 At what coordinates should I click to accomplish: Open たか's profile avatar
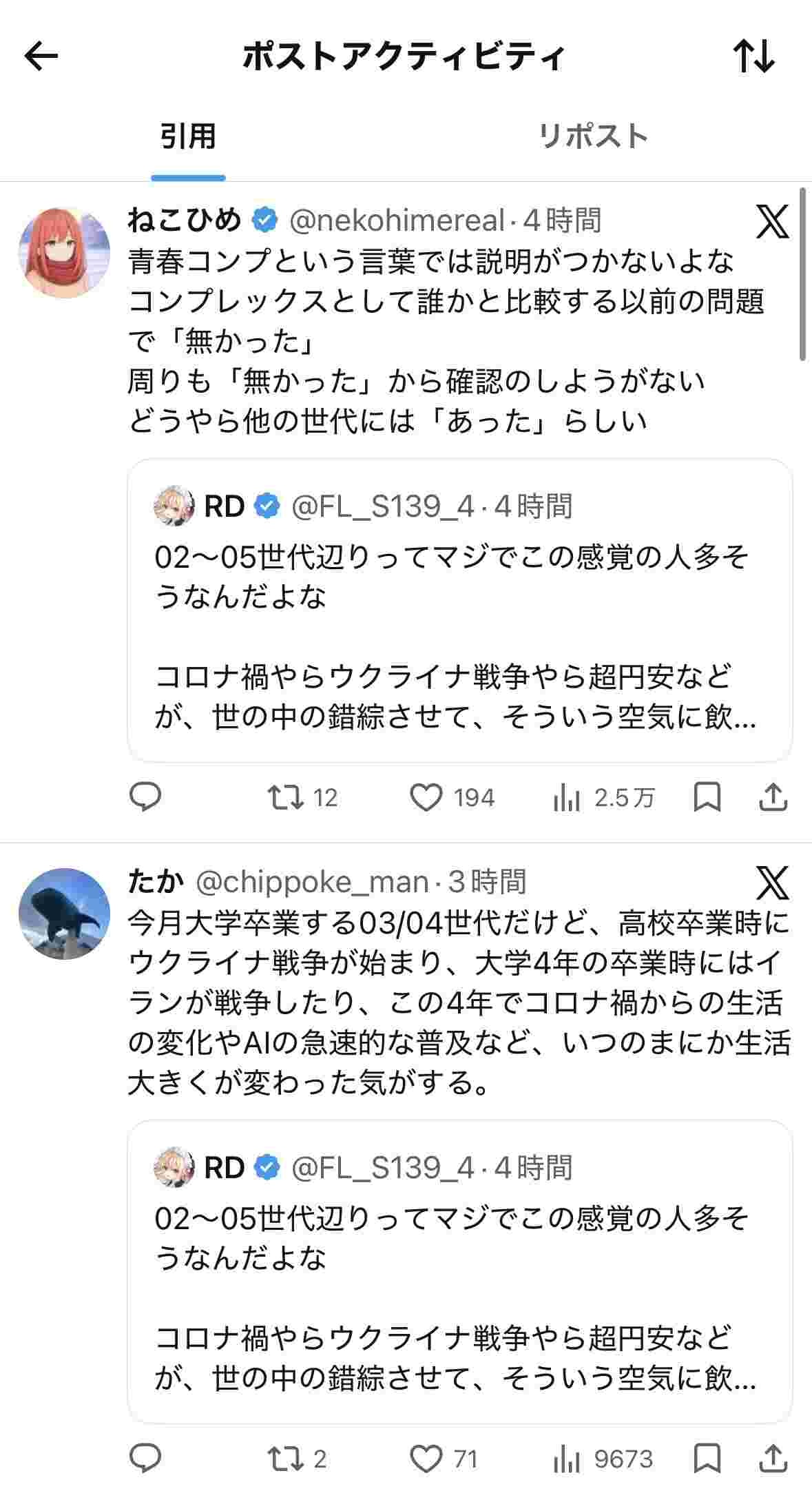[x=64, y=914]
